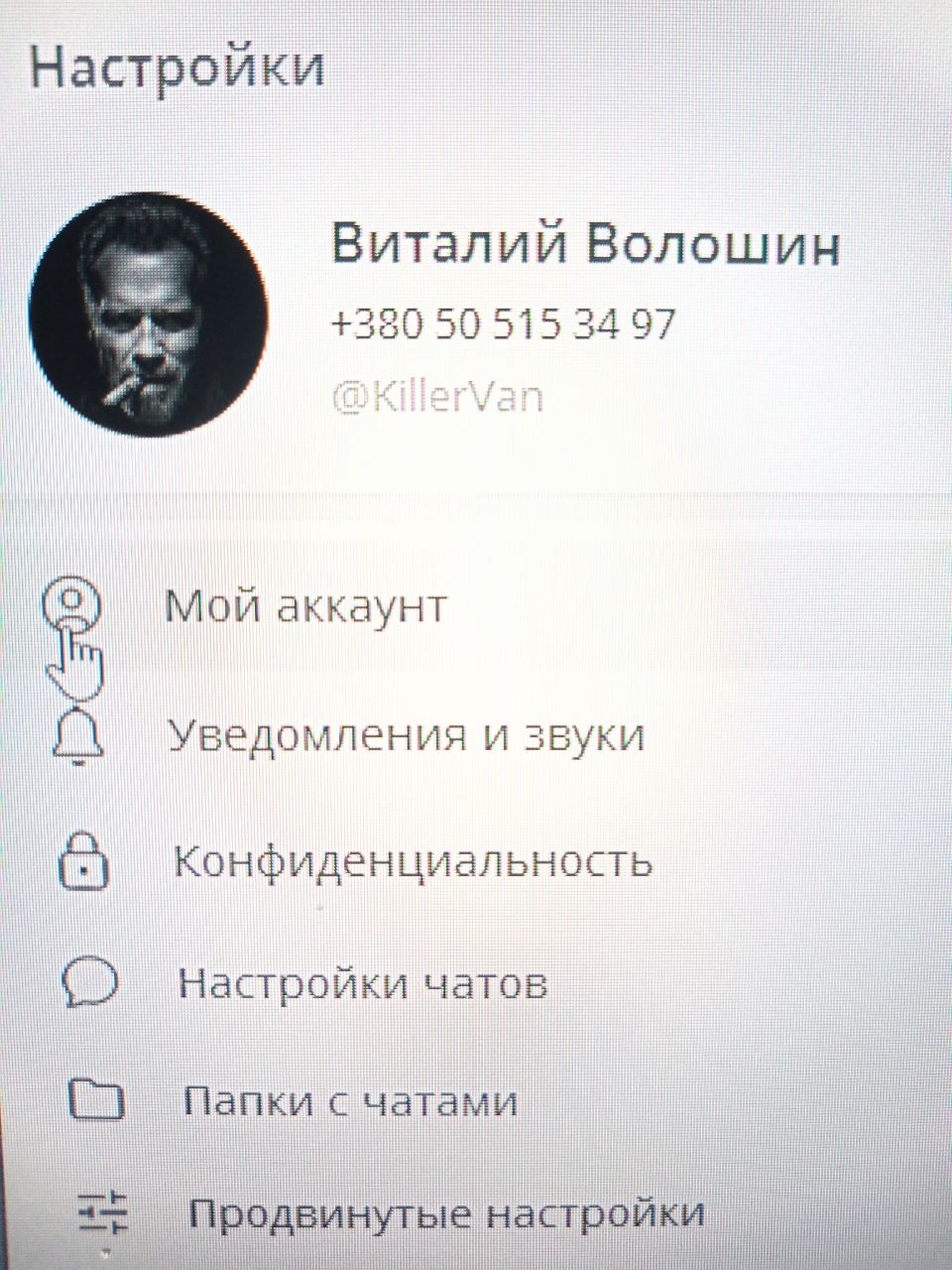Go to Конфиденциальность settings
The height and width of the screenshot is (1270, 952).
click(413, 861)
